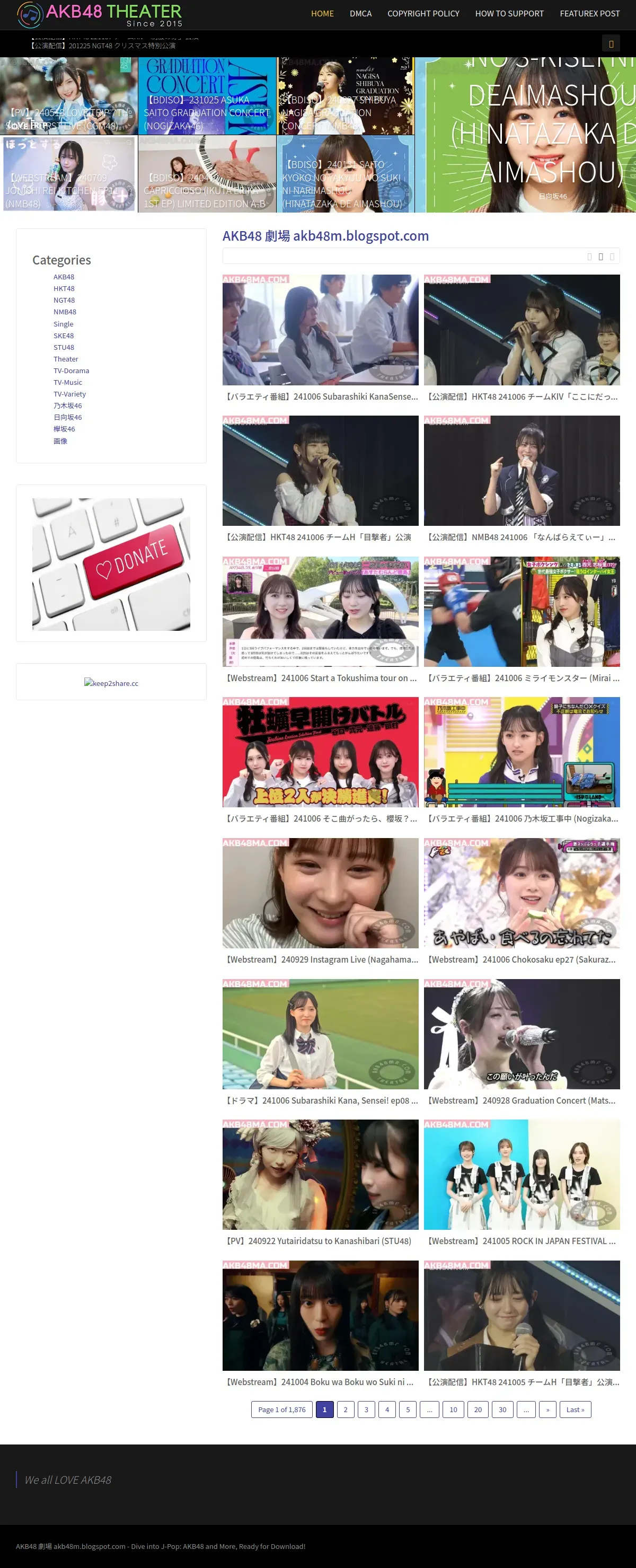Open the 240922 Yutairidatsu to Kanashibari PV
The image size is (636, 1568).
317,1240
